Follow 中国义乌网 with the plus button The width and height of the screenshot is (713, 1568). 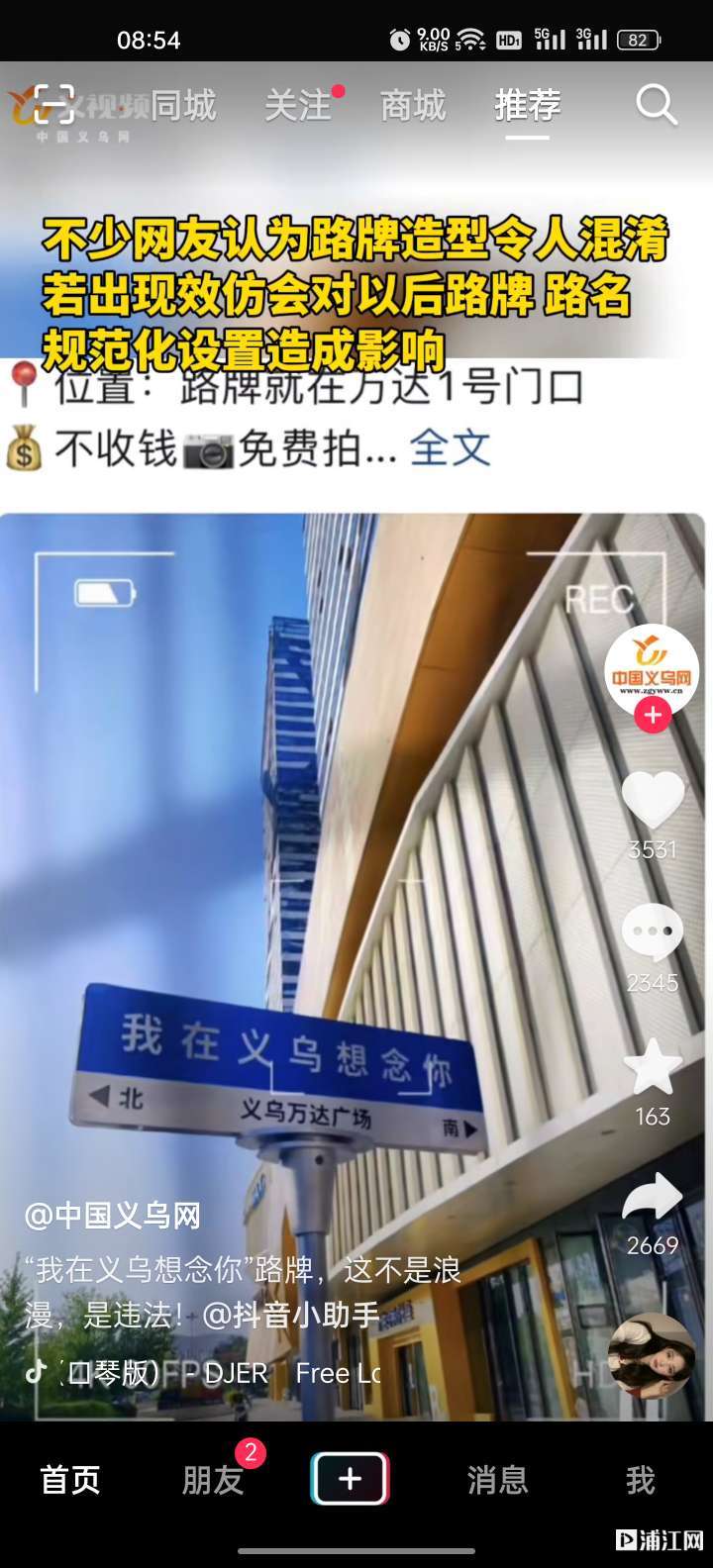[x=652, y=715]
